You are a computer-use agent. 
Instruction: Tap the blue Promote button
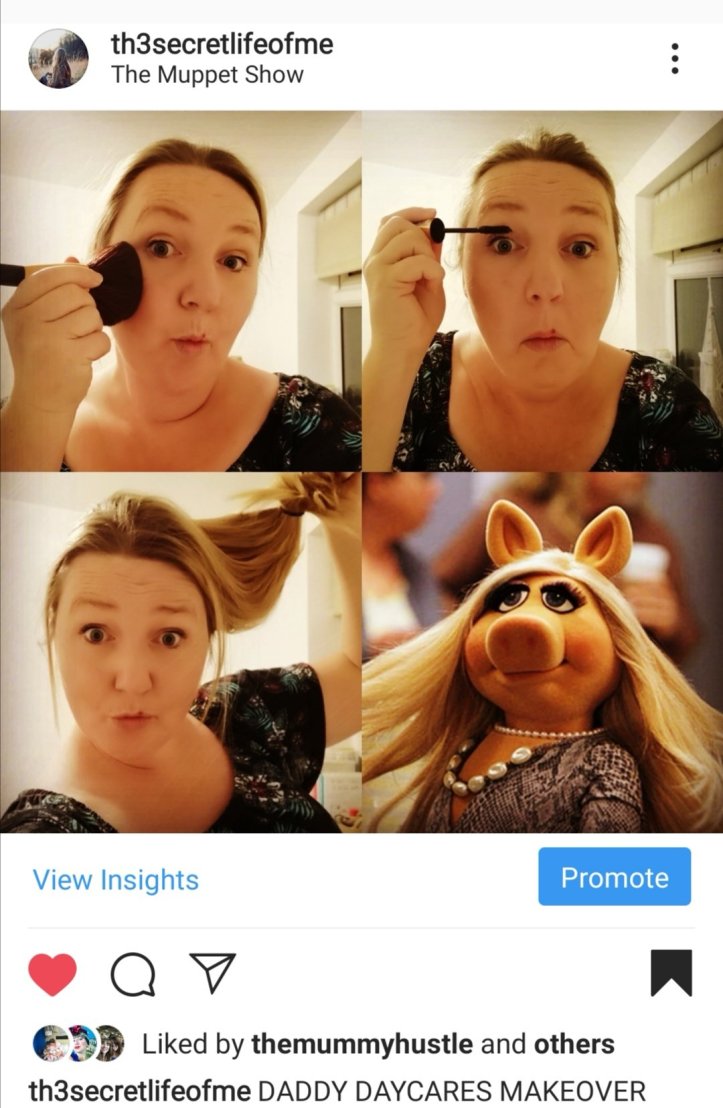click(614, 877)
